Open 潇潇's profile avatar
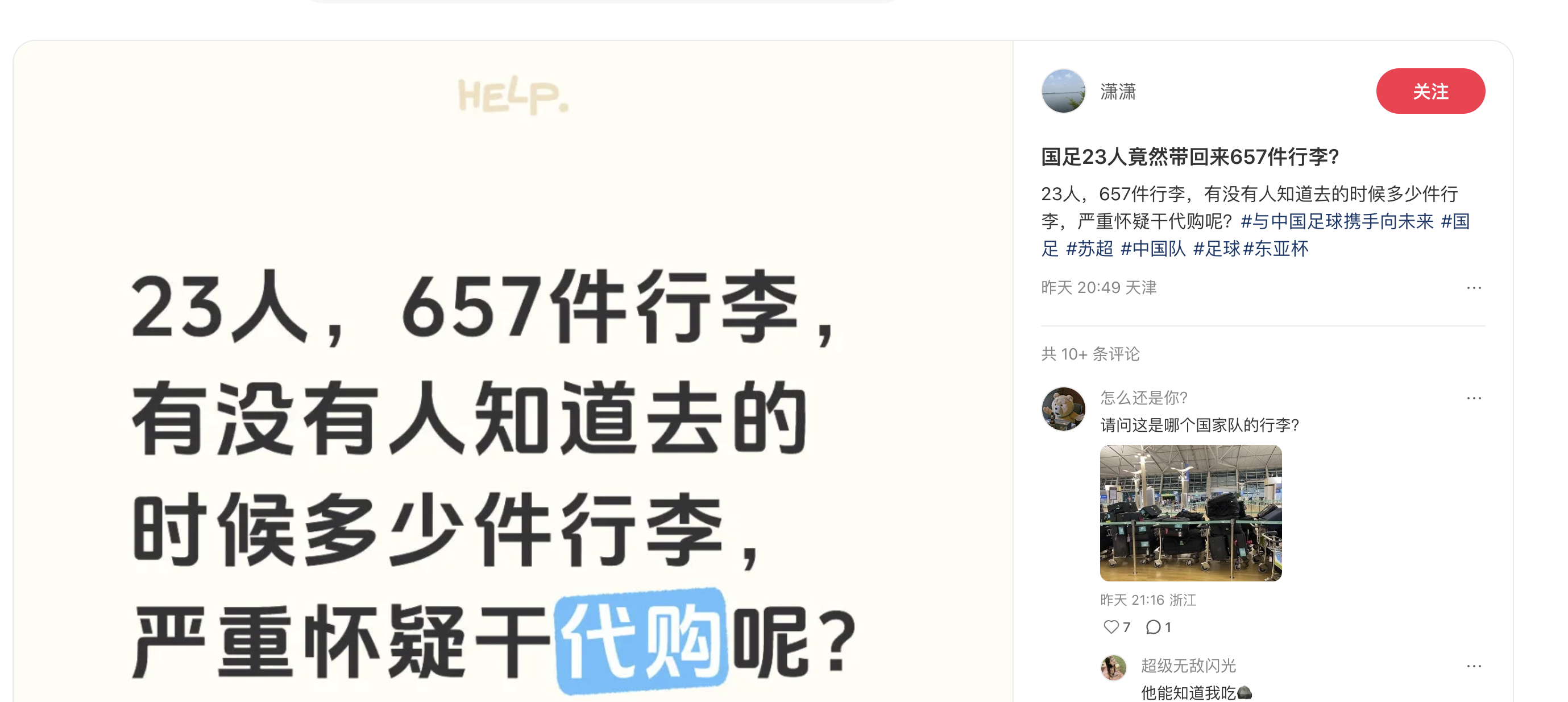Screen dimensions: 1568x702 click(1063, 92)
